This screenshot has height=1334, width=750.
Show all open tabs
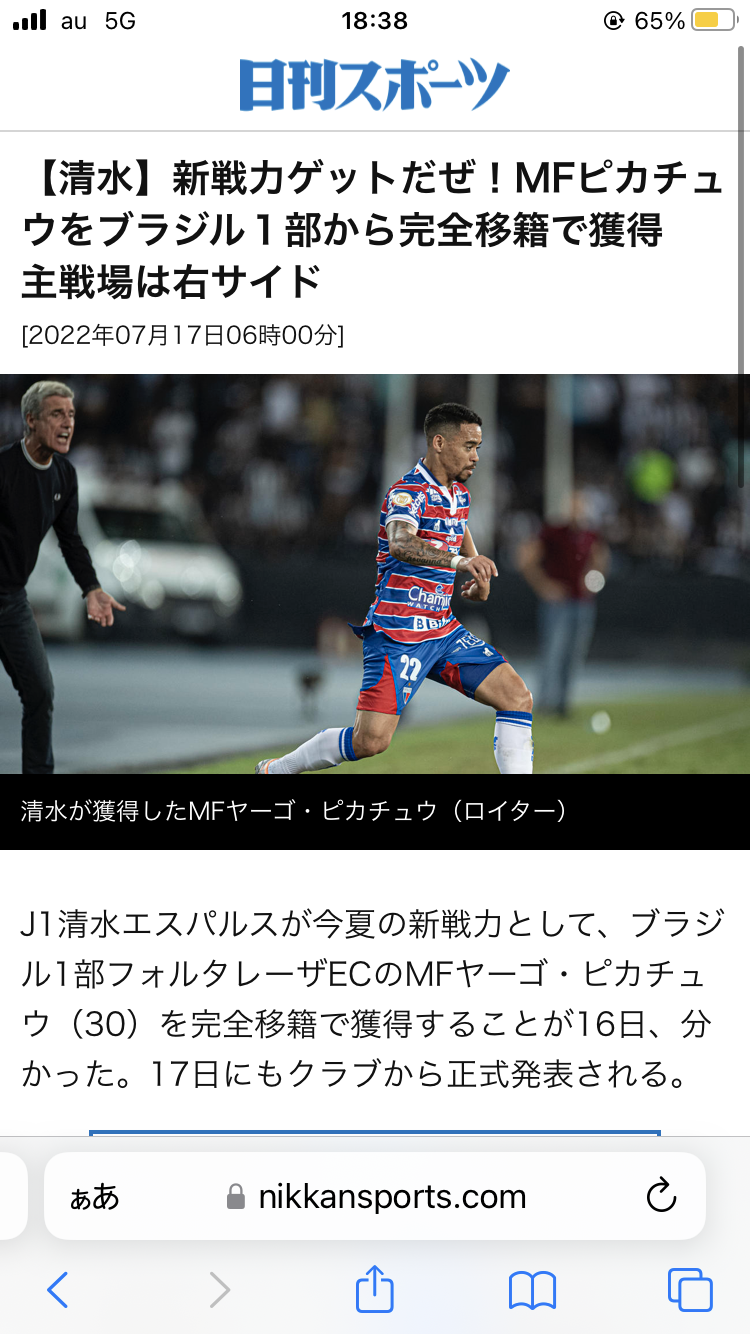pos(690,1290)
